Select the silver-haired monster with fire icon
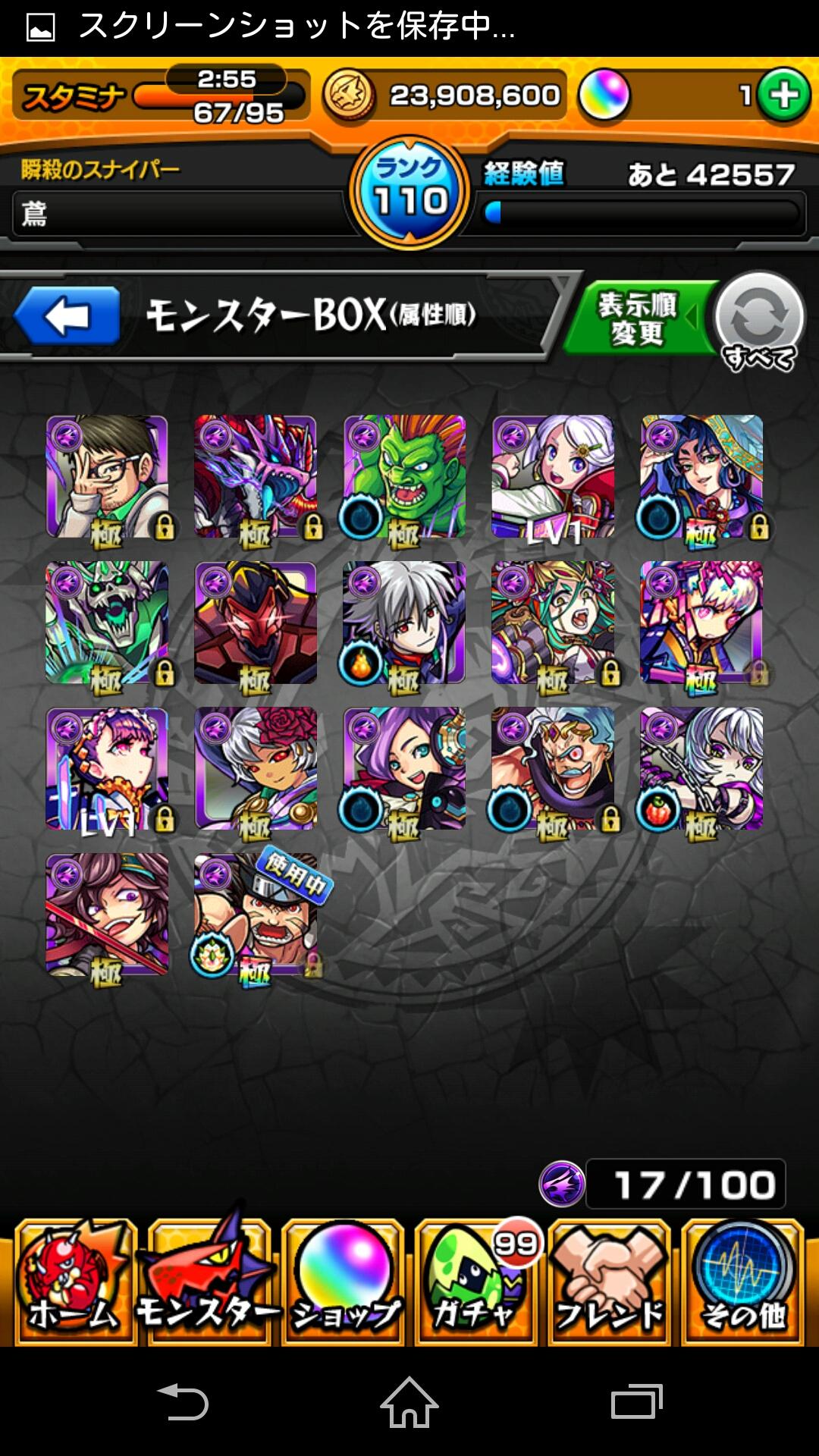 [x=404, y=623]
